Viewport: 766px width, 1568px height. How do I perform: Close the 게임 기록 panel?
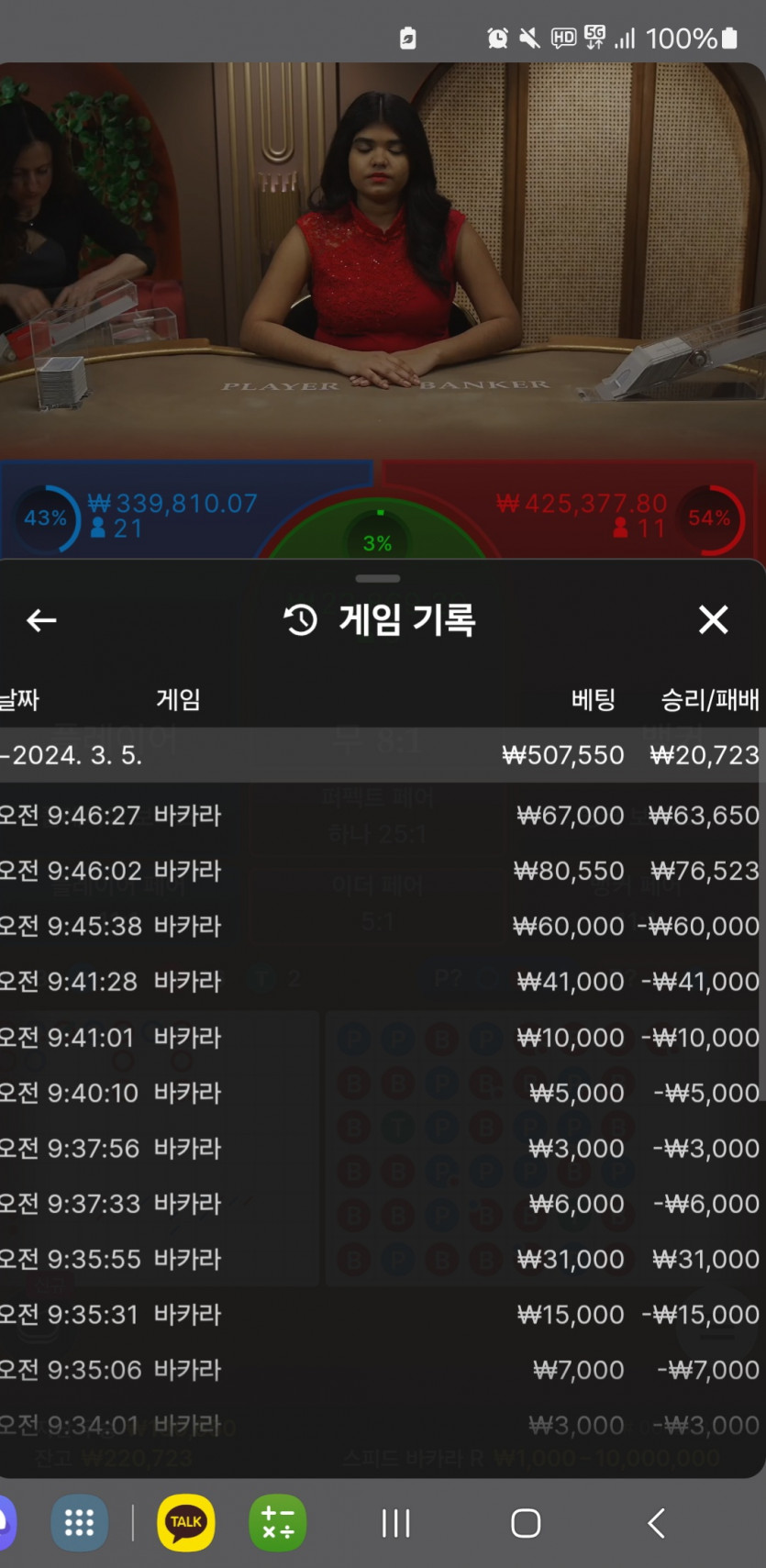pyautogui.click(x=713, y=620)
